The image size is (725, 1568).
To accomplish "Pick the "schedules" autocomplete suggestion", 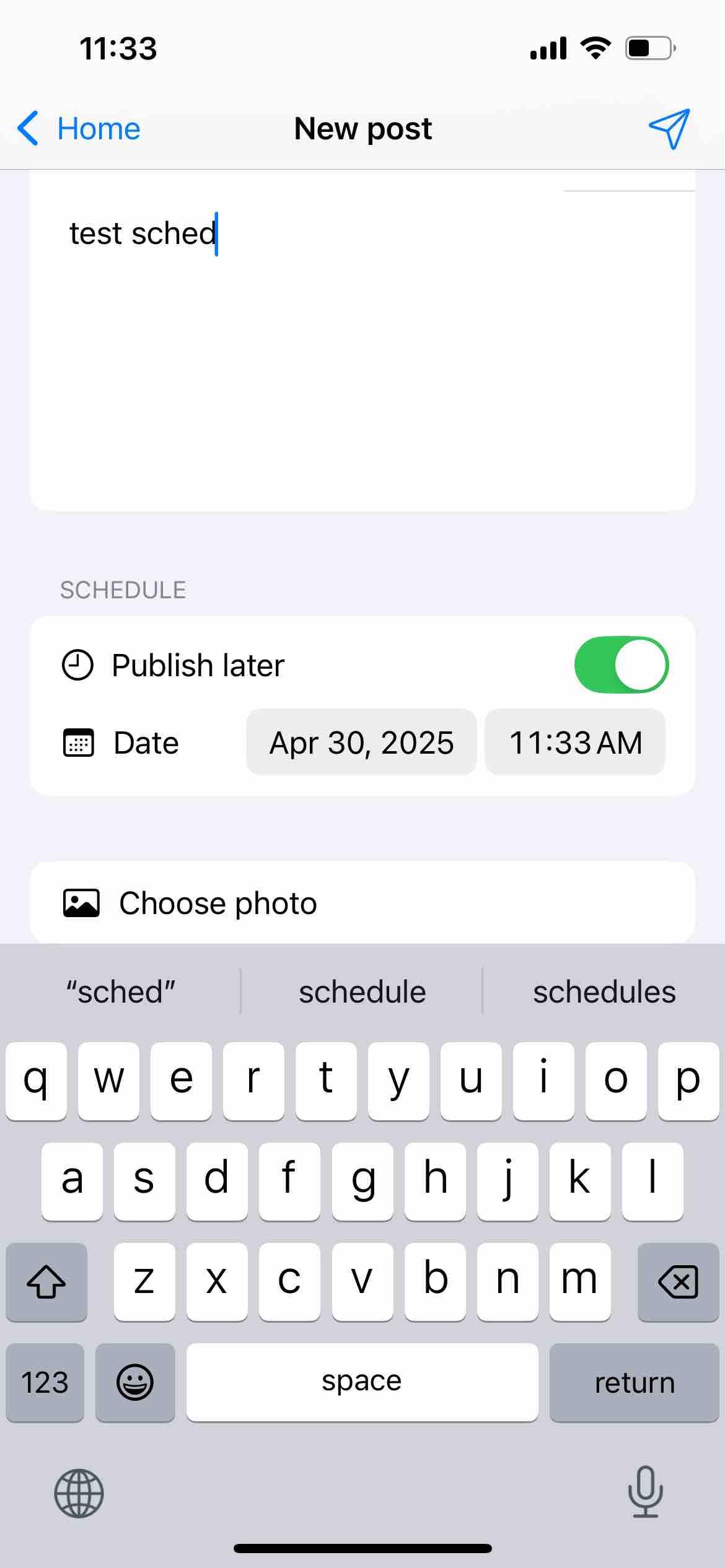I will tap(604, 992).
